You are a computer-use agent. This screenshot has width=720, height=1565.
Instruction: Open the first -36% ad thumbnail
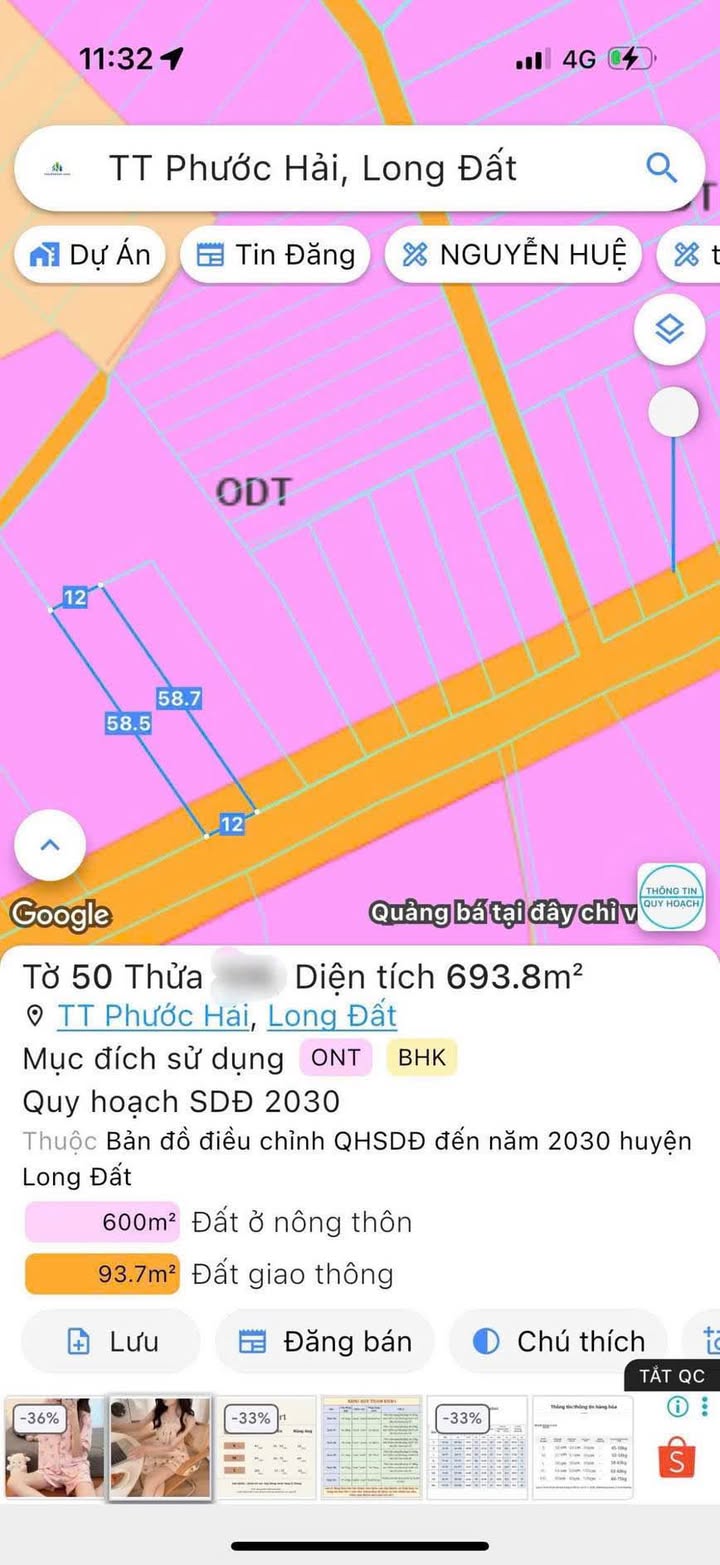[55, 1447]
